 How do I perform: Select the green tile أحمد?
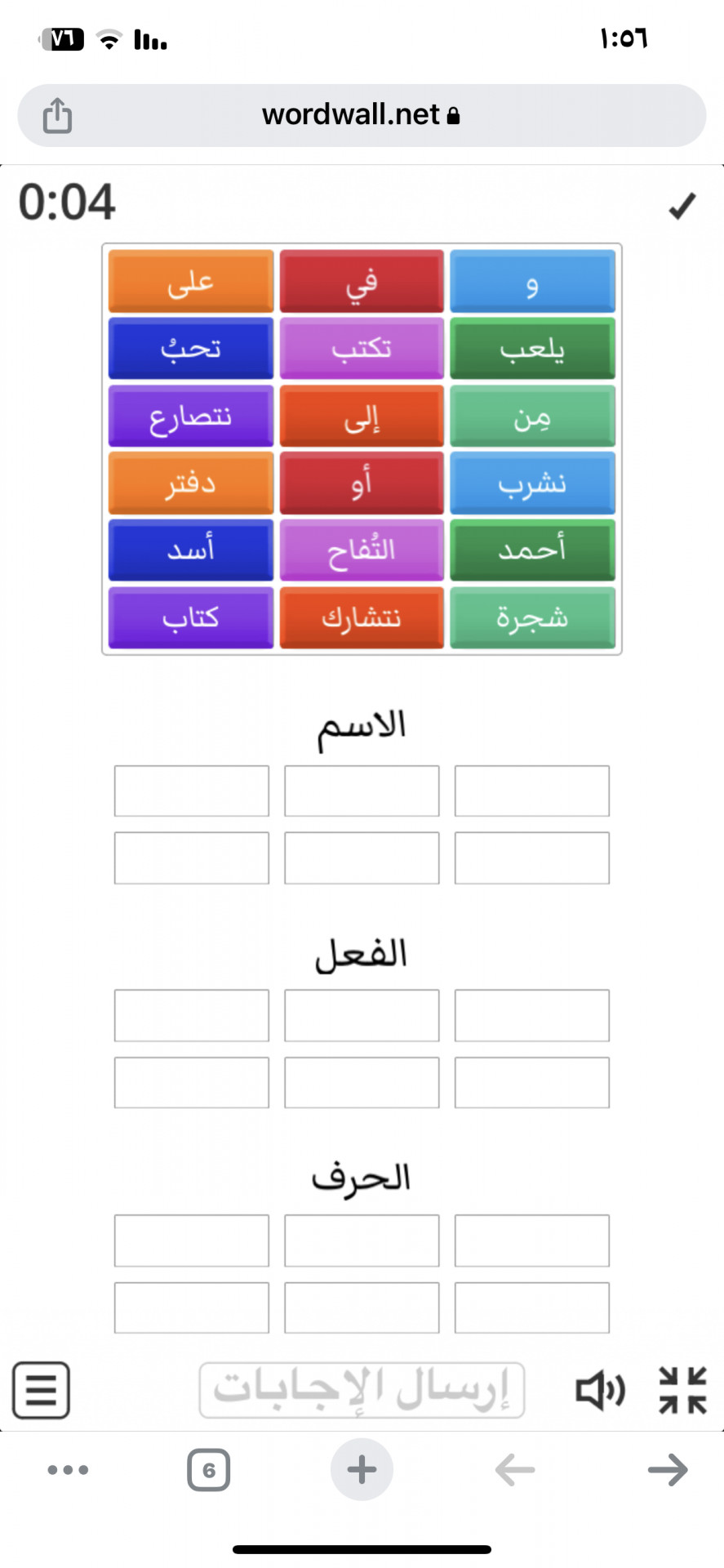pos(532,550)
